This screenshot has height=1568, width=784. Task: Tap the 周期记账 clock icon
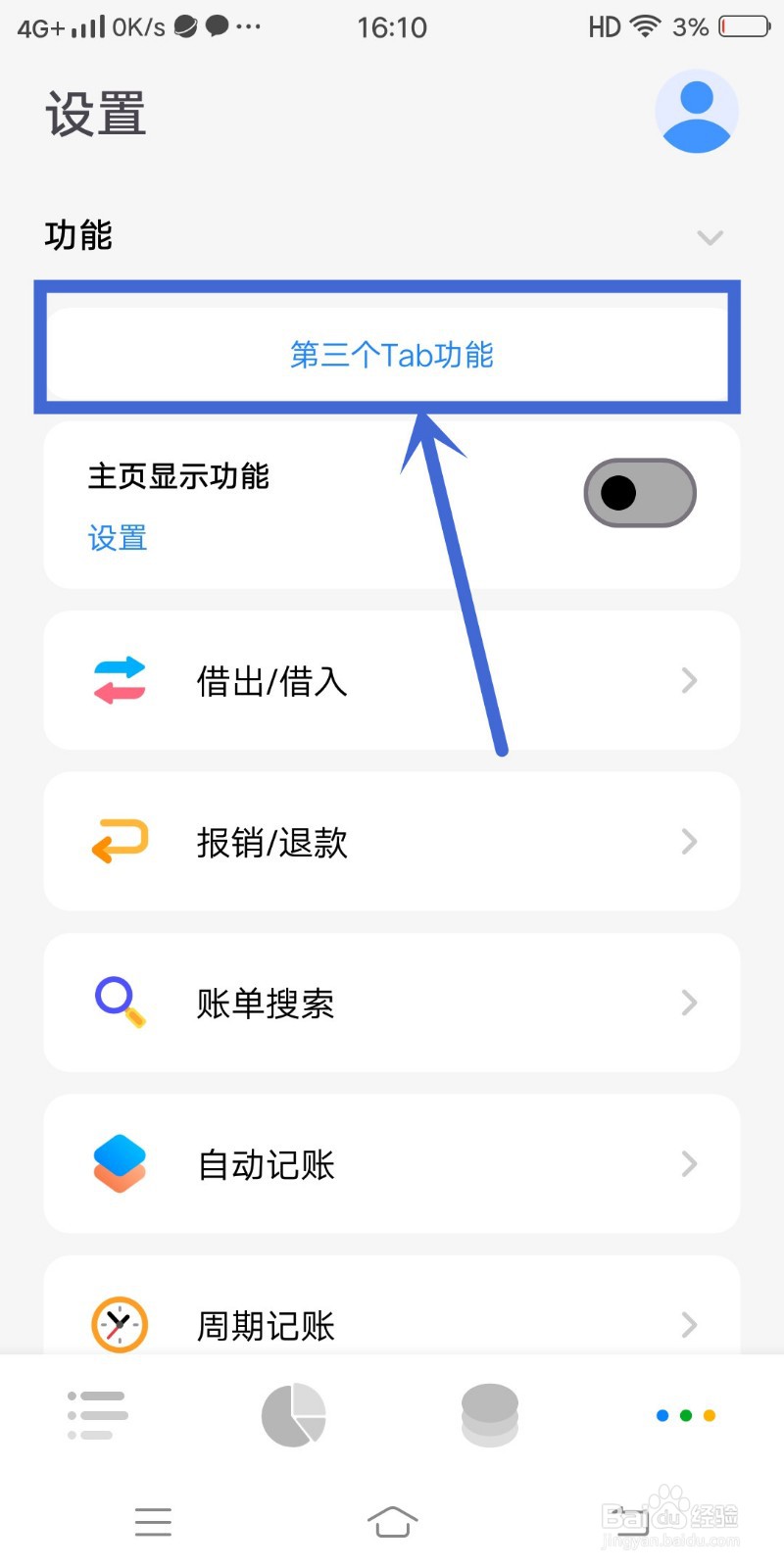tap(119, 1325)
